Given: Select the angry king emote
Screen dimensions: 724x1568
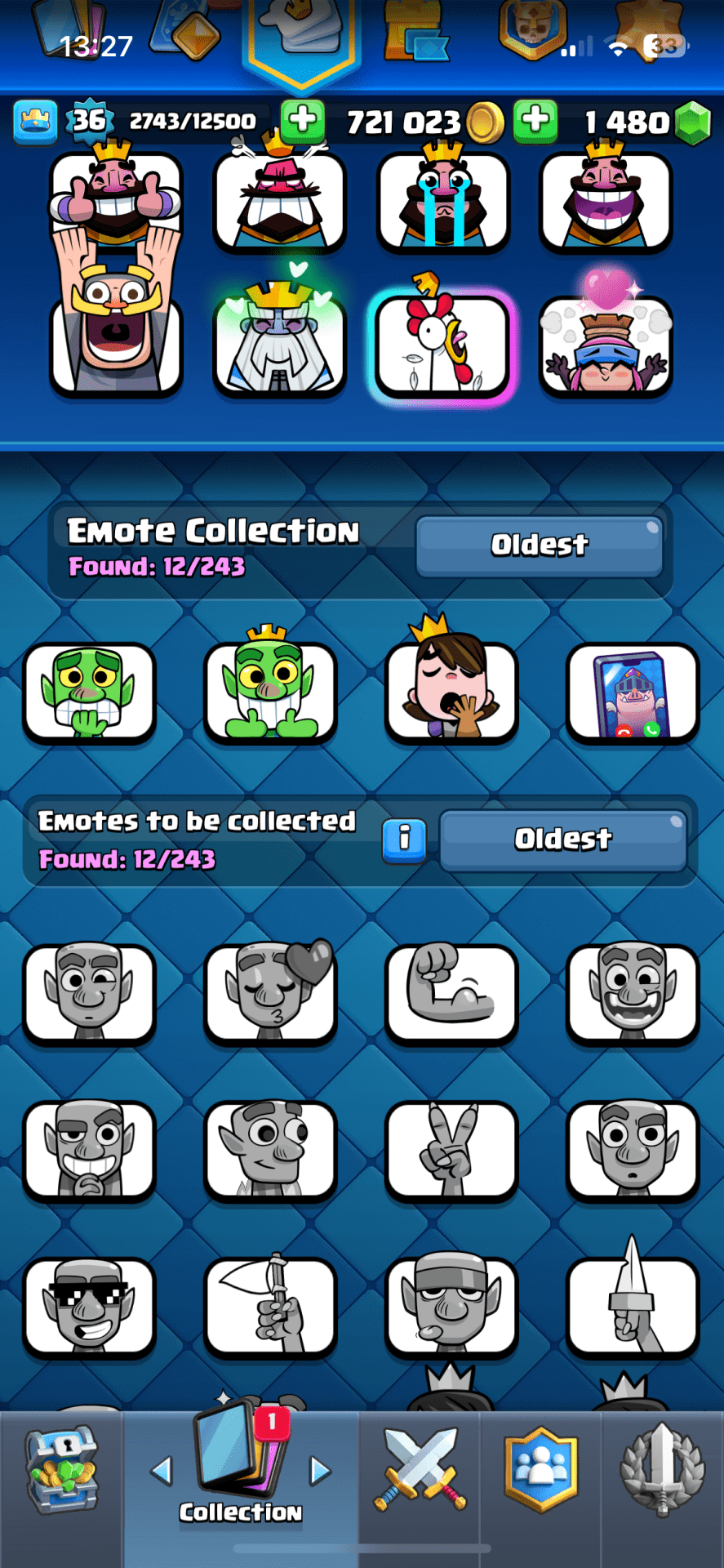Looking at the screenshot, I should [279, 200].
